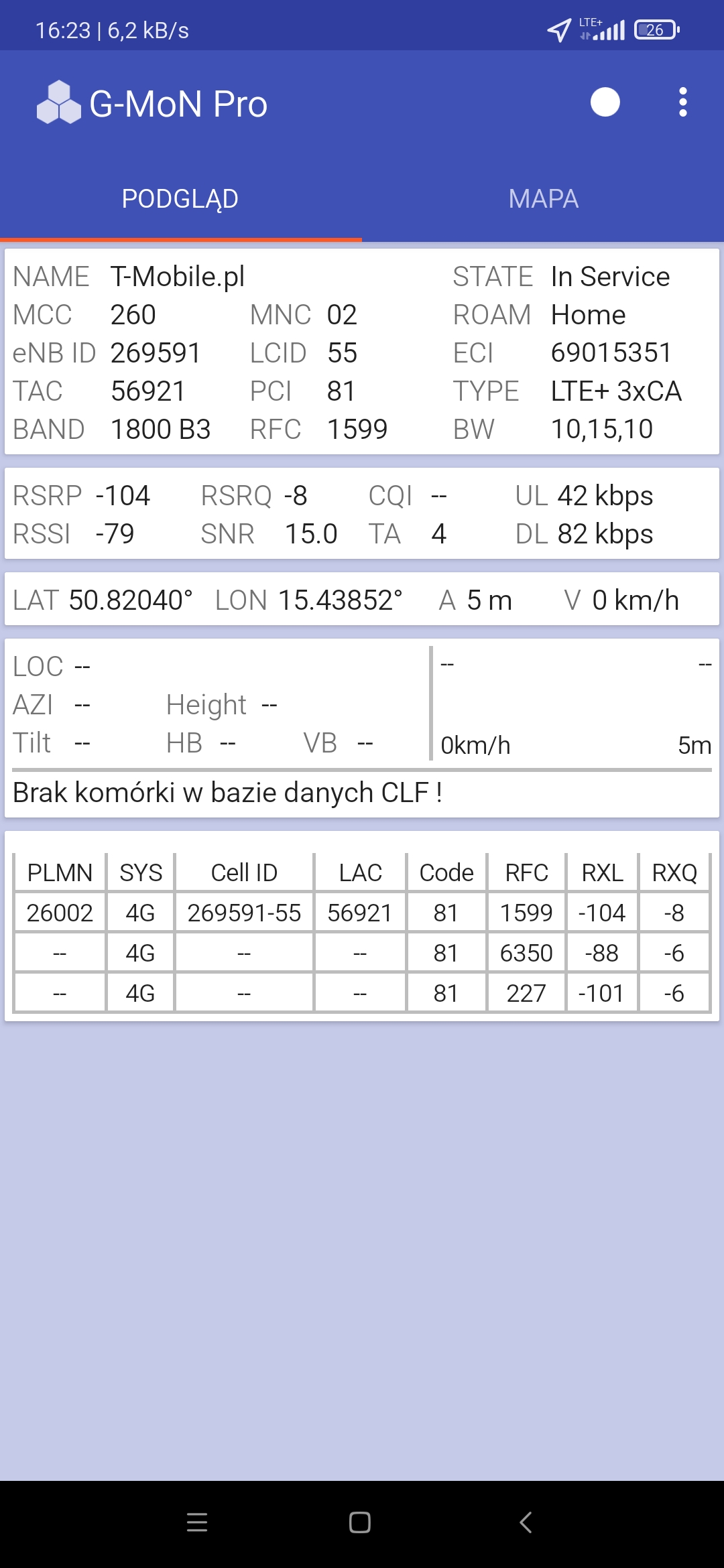Screen dimensions: 724x1568
Task: Select the PODGLĄD tab
Action: pos(180,199)
